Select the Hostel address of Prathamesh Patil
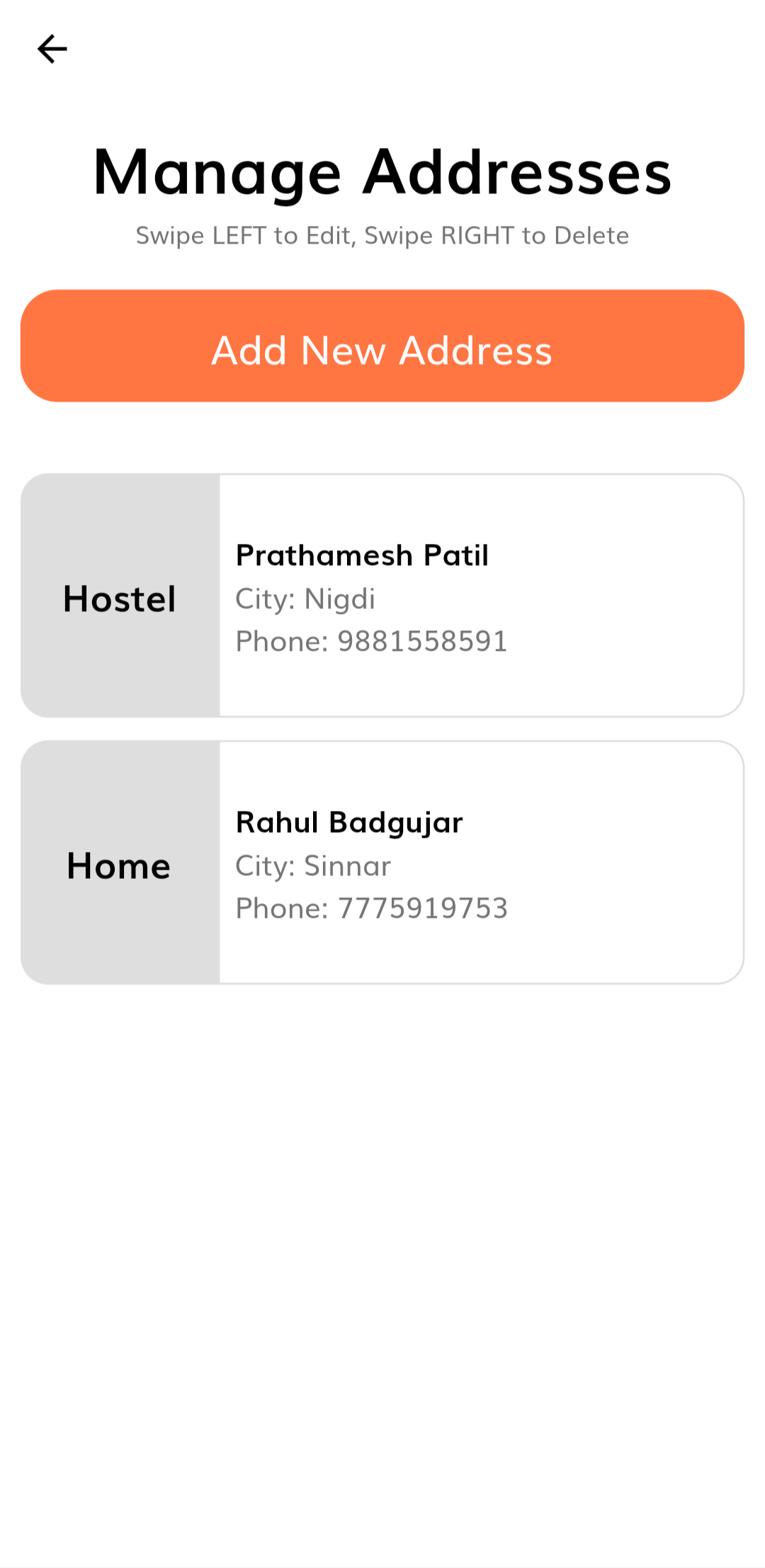The width and height of the screenshot is (765, 1568). coord(382,596)
